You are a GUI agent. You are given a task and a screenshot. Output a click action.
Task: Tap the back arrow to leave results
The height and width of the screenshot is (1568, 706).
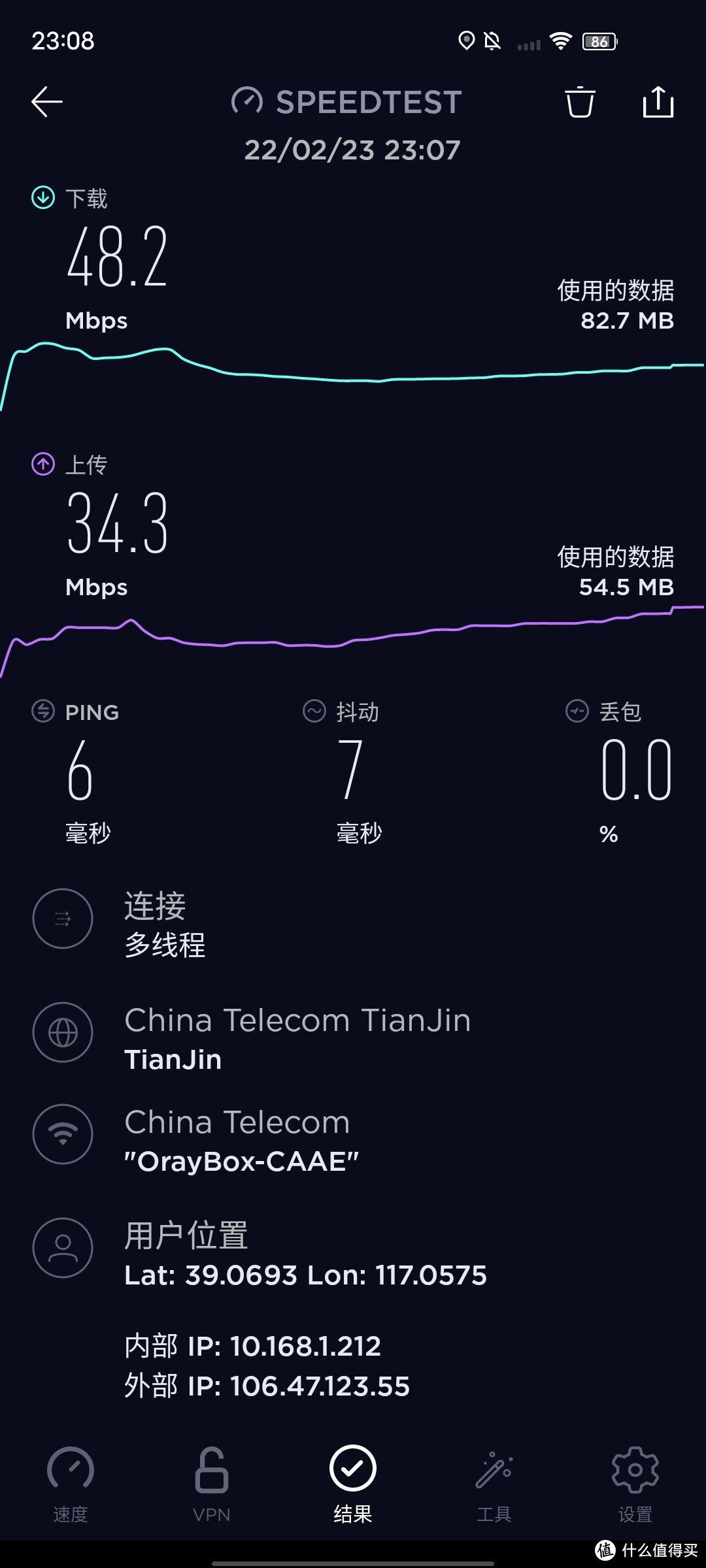click(46, 101)
